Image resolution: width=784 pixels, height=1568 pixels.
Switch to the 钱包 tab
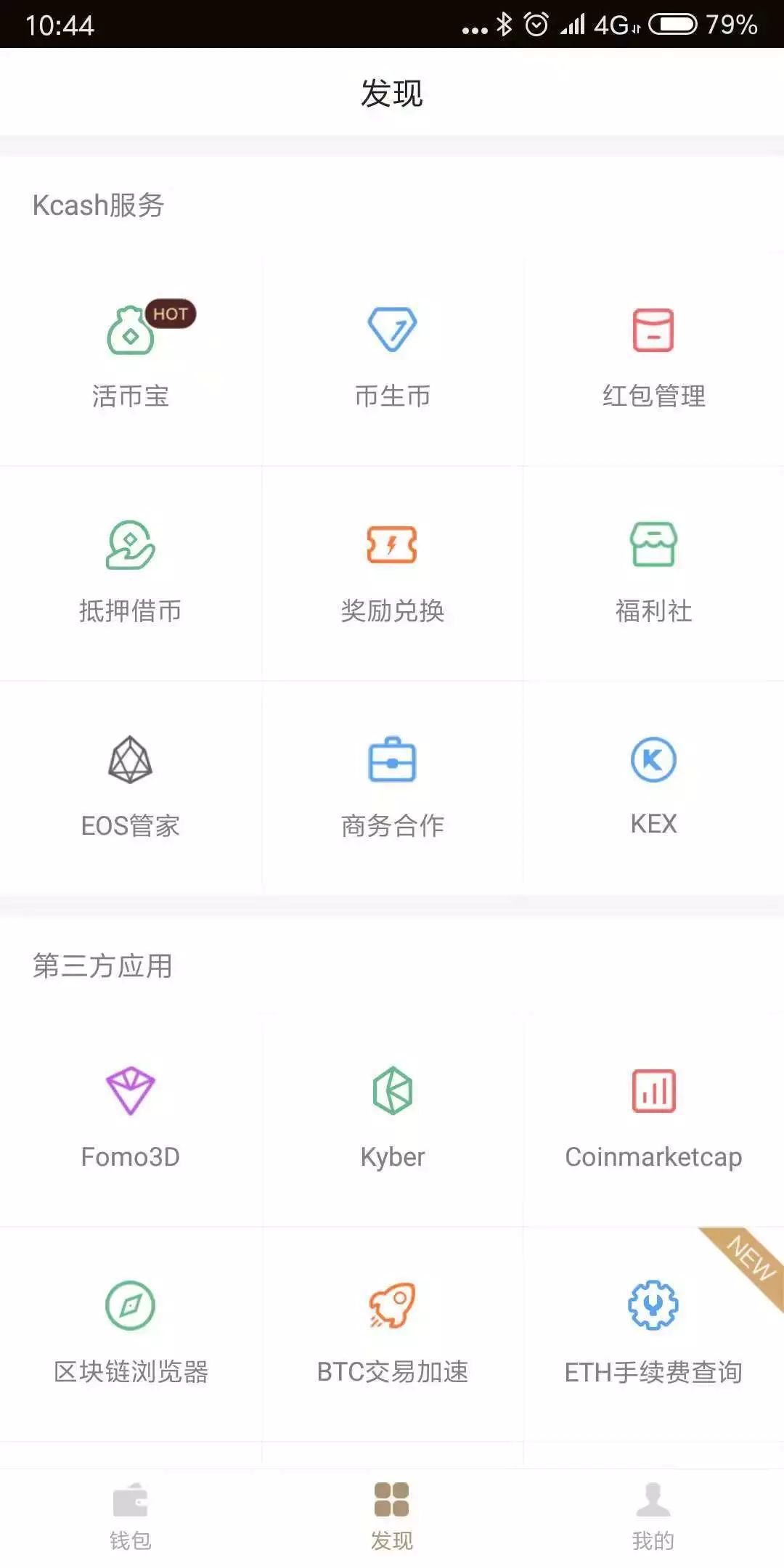[131, 1517]
